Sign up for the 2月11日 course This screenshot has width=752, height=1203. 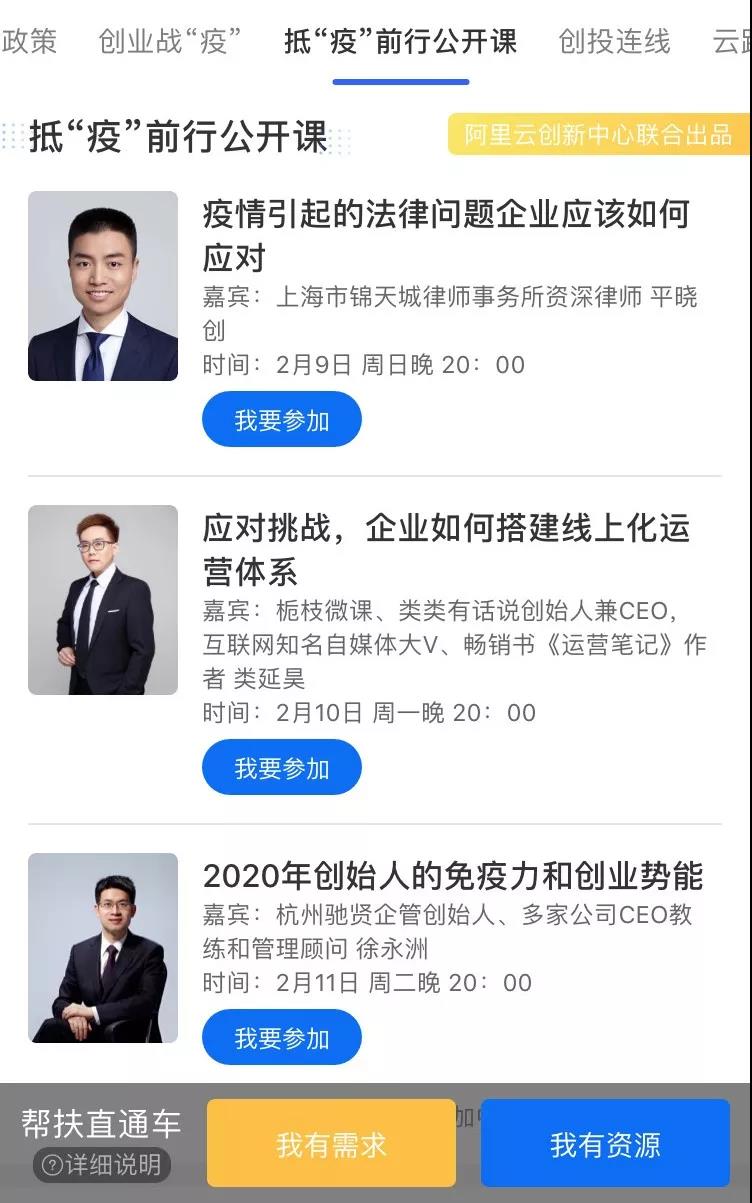tap(281, 1038)
